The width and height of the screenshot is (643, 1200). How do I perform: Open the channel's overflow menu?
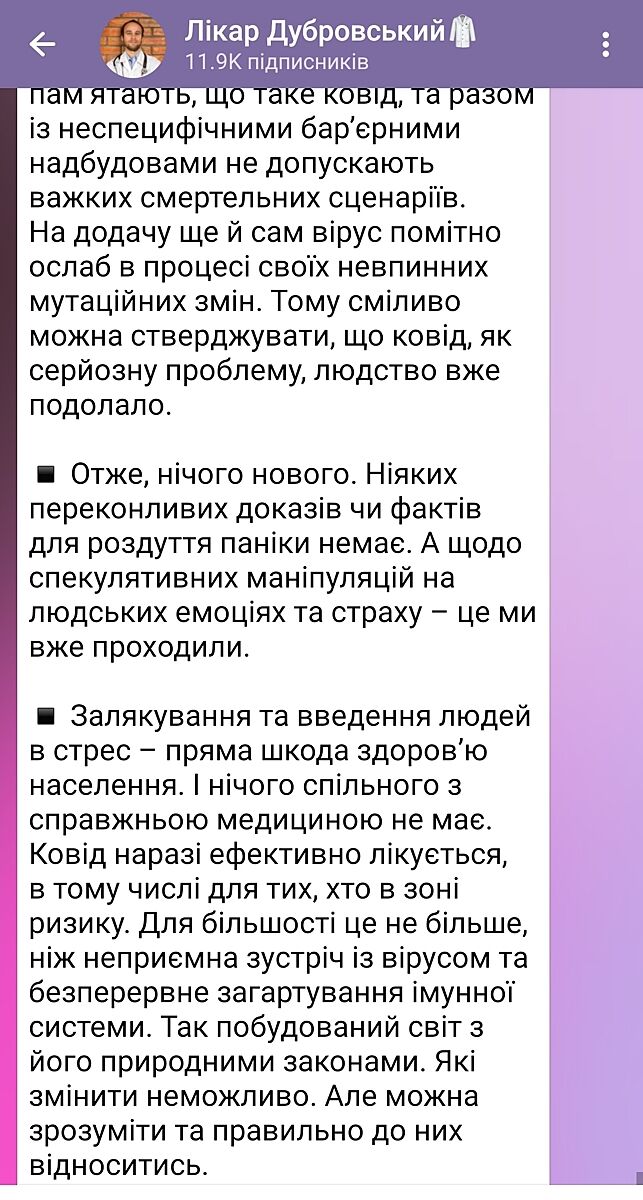(x=607, y=45)
